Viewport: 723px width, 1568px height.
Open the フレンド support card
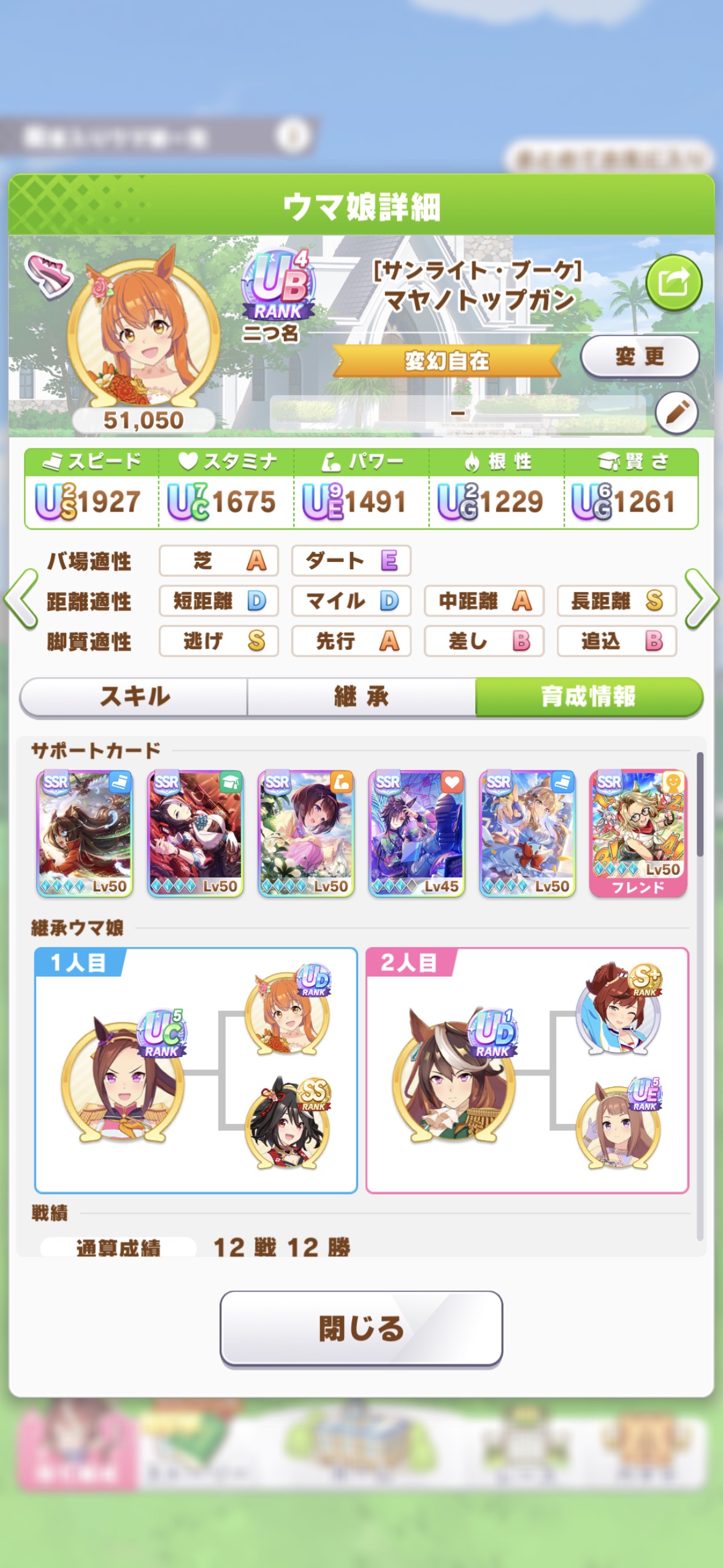[x=638, y=834]
